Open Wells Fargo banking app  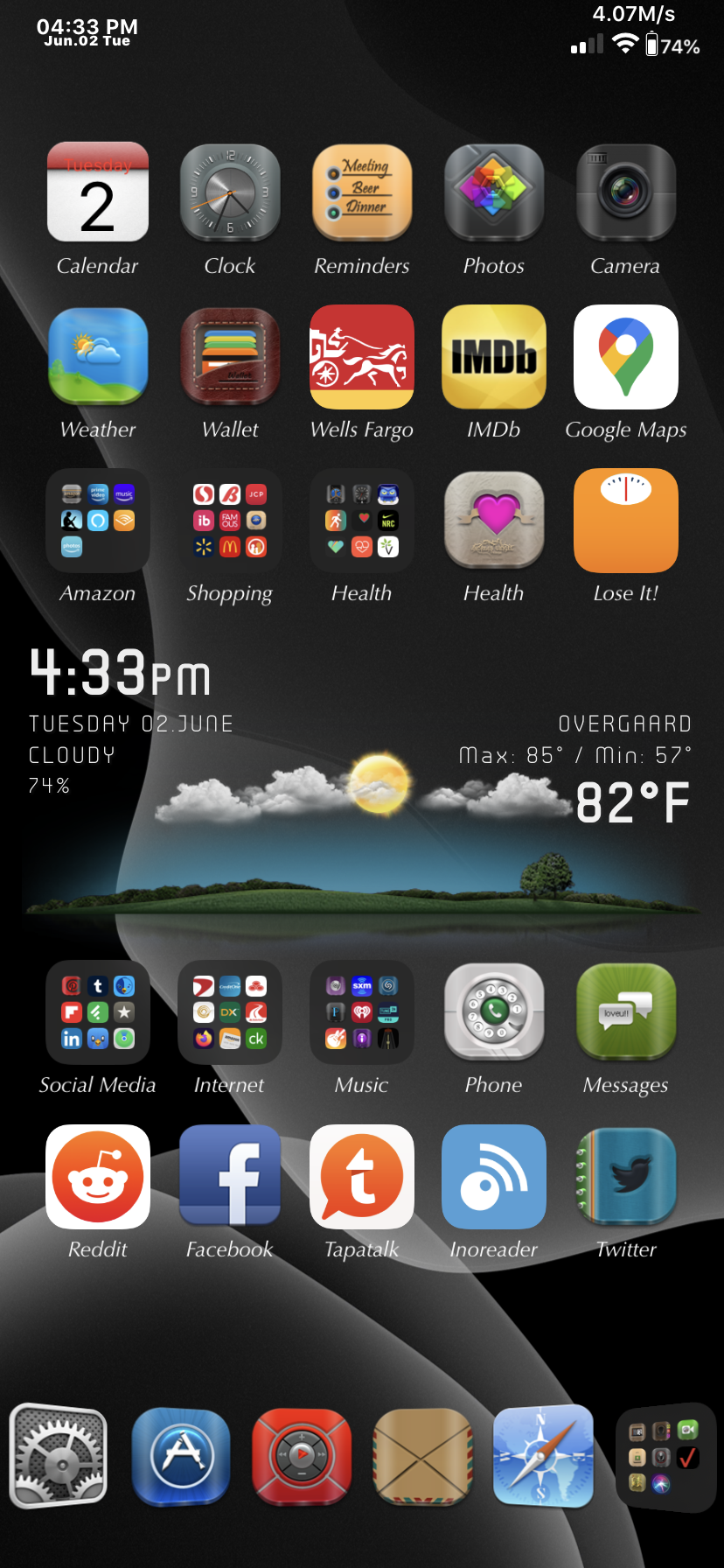[x=362, y=357]
